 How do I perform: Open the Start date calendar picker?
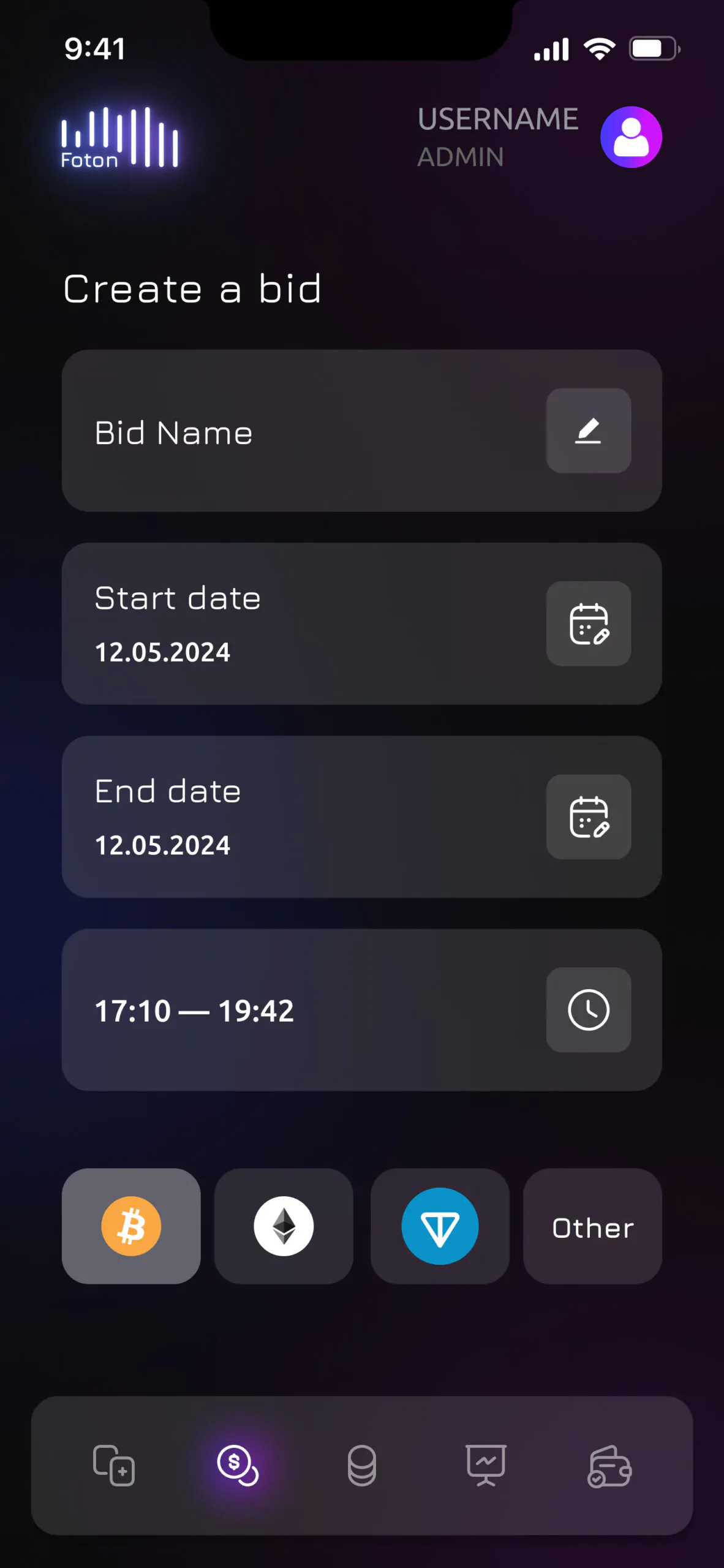click(x=588, y=624)
